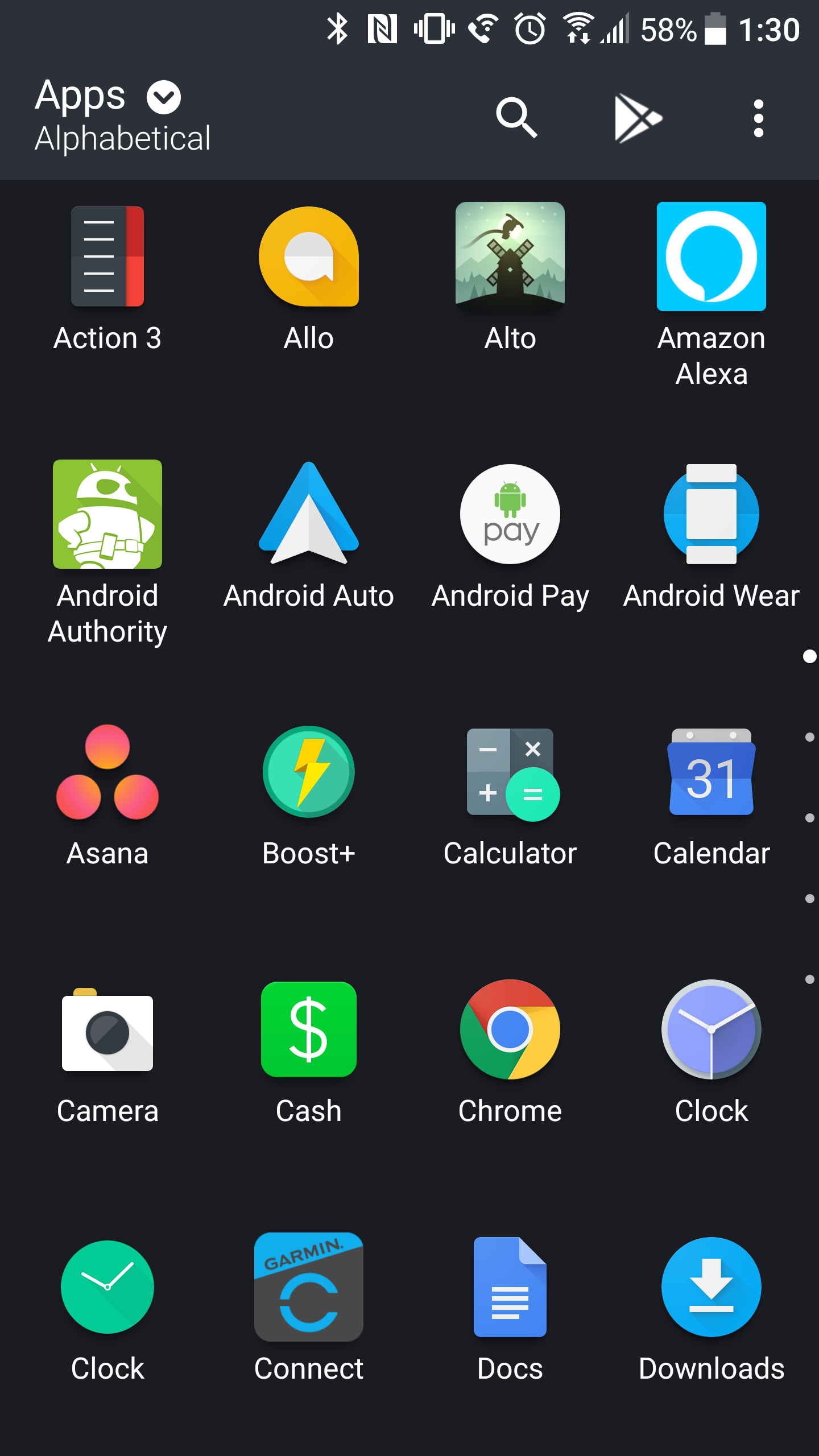Open Android Pay
Image resolution: width=819 pixels, height=1456 pixels.
[510, 514]
